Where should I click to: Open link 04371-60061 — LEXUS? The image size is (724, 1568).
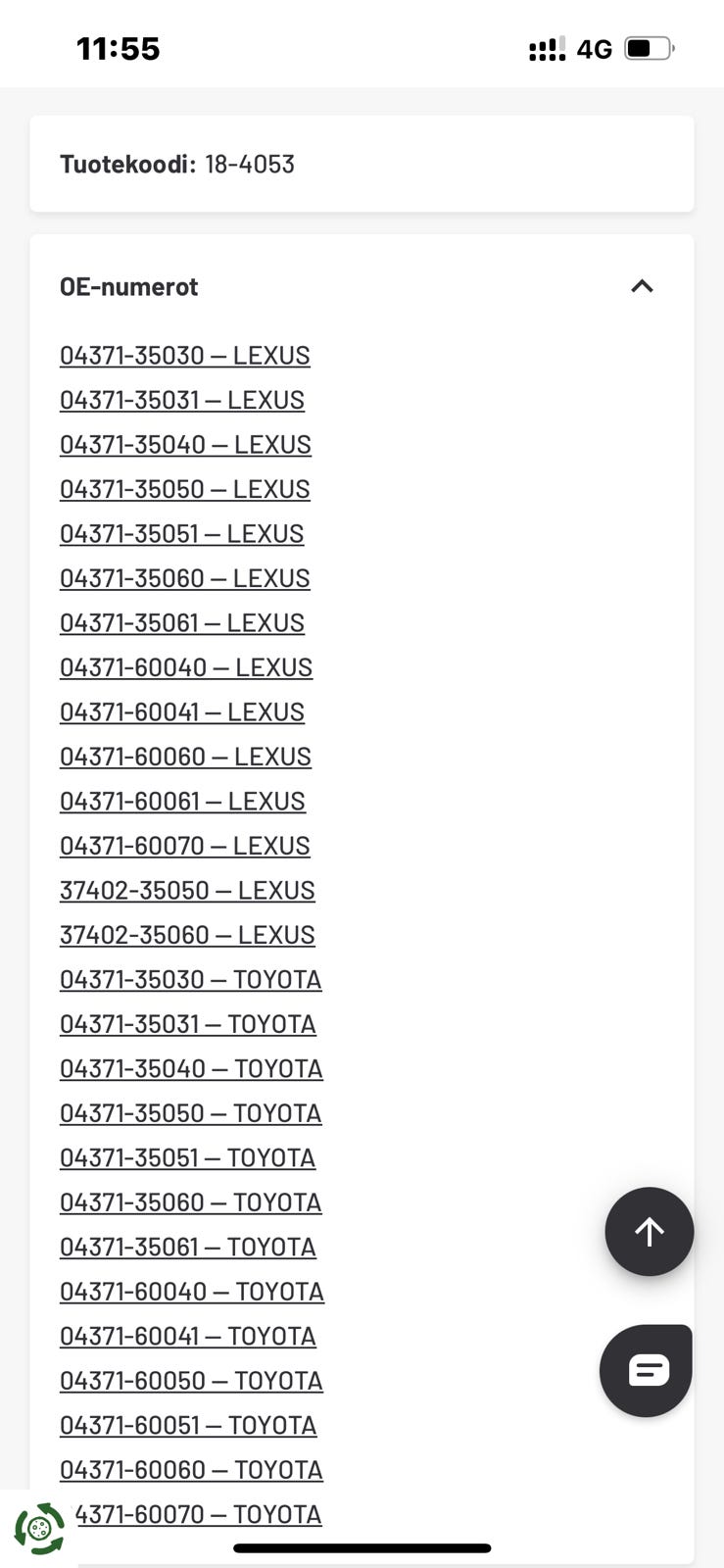[x=182, y=802]
